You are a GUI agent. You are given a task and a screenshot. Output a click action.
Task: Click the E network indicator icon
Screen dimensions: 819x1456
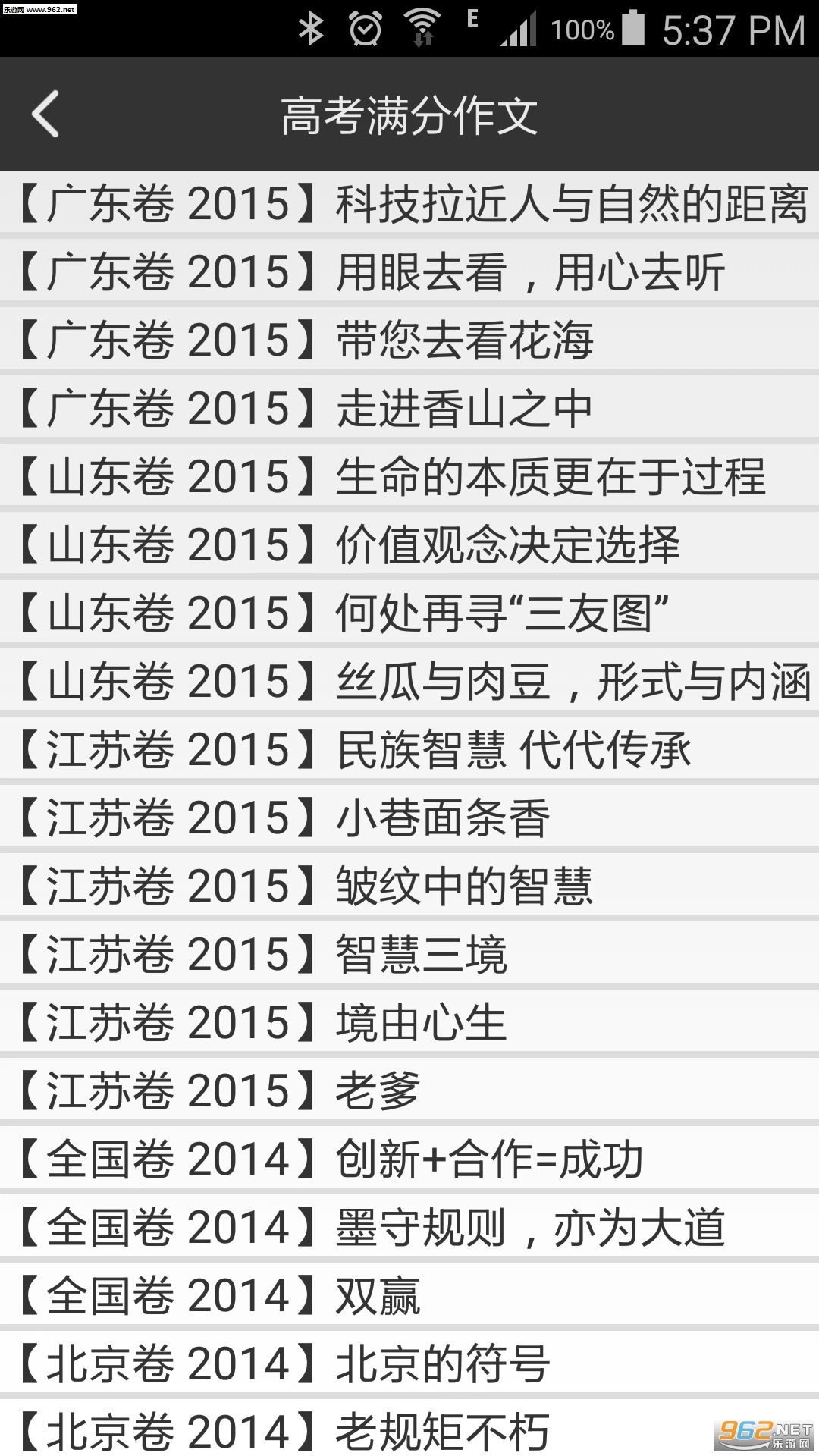tap(472, 23)
